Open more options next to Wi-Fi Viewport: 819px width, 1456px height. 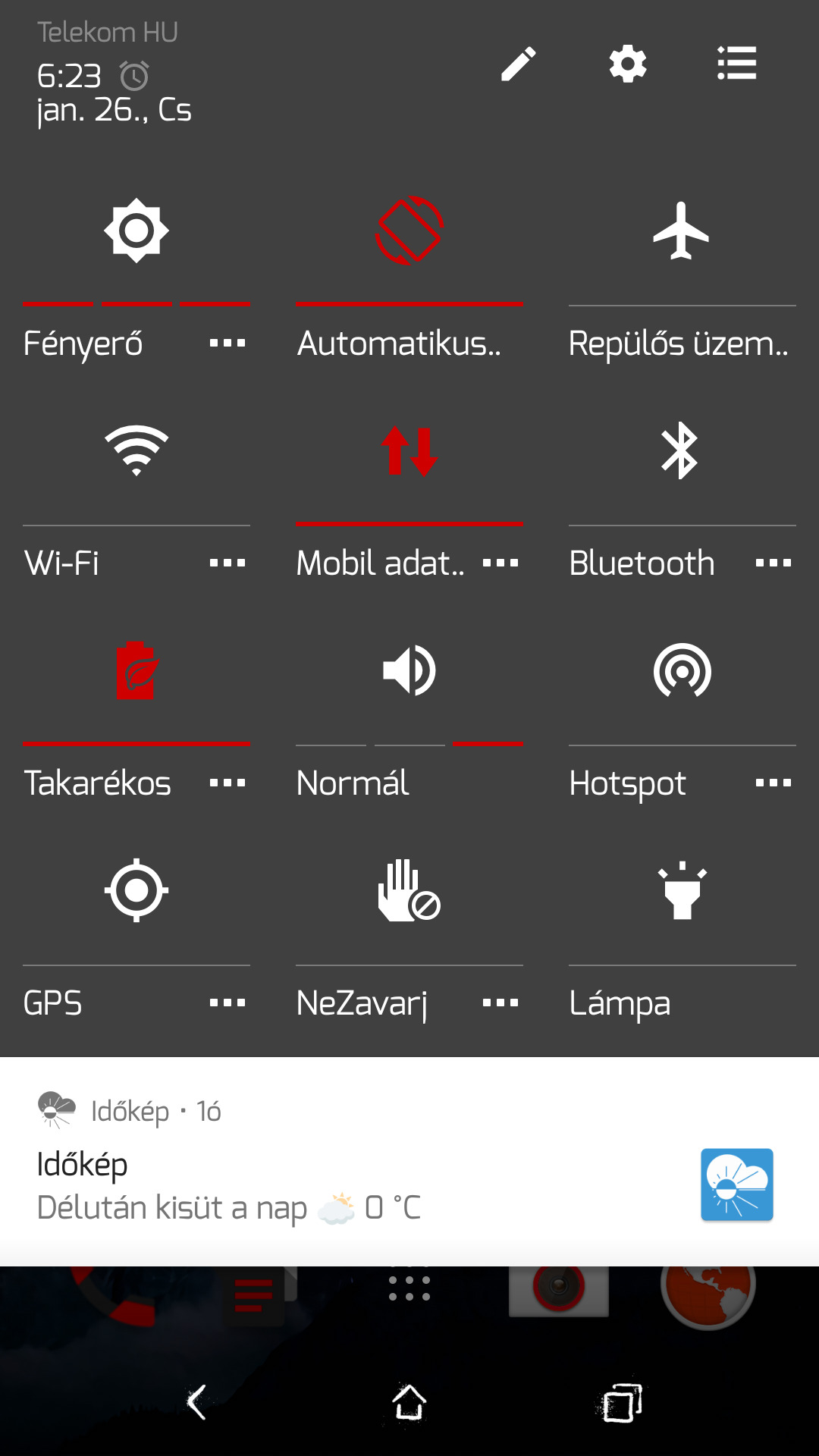tap(227, 563)
